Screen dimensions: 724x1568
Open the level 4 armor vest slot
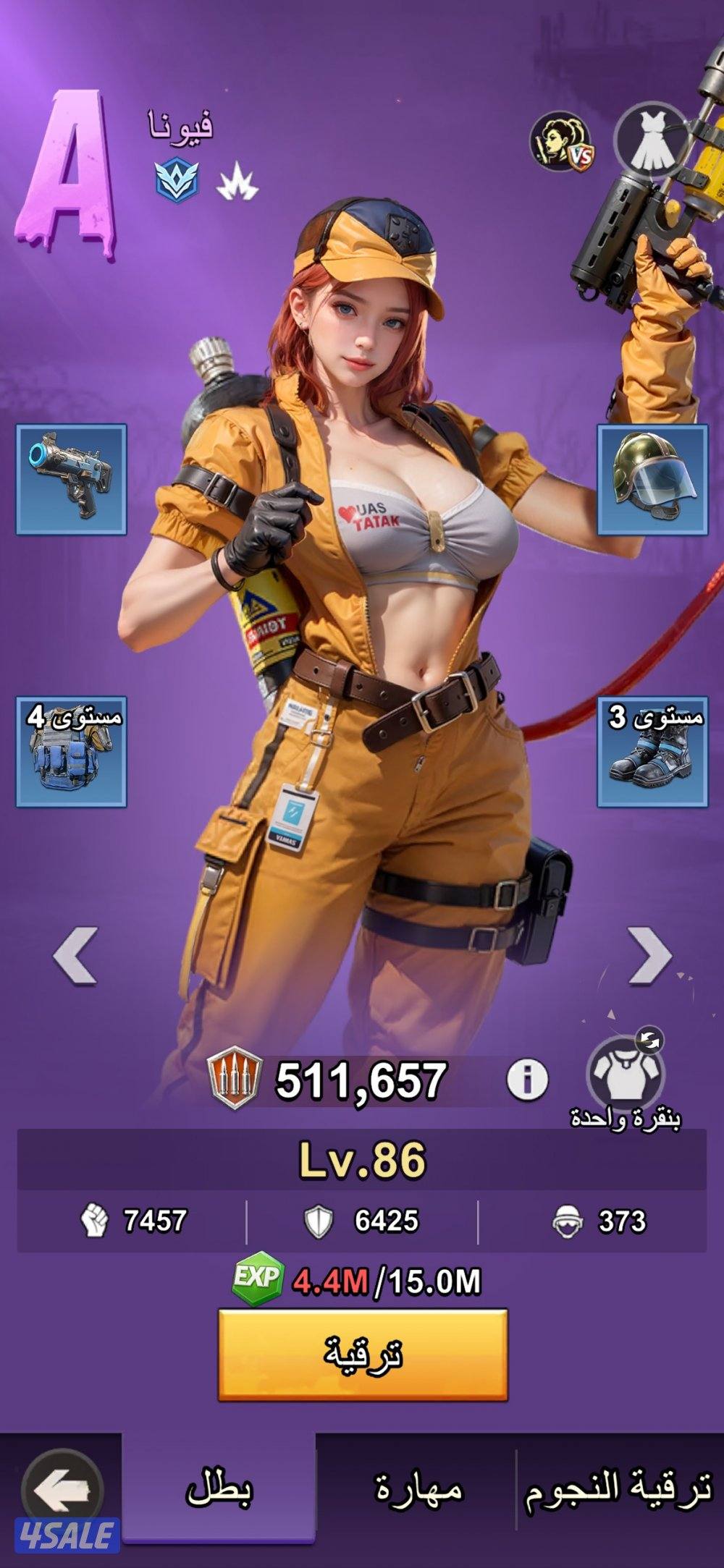coord(72,751)
